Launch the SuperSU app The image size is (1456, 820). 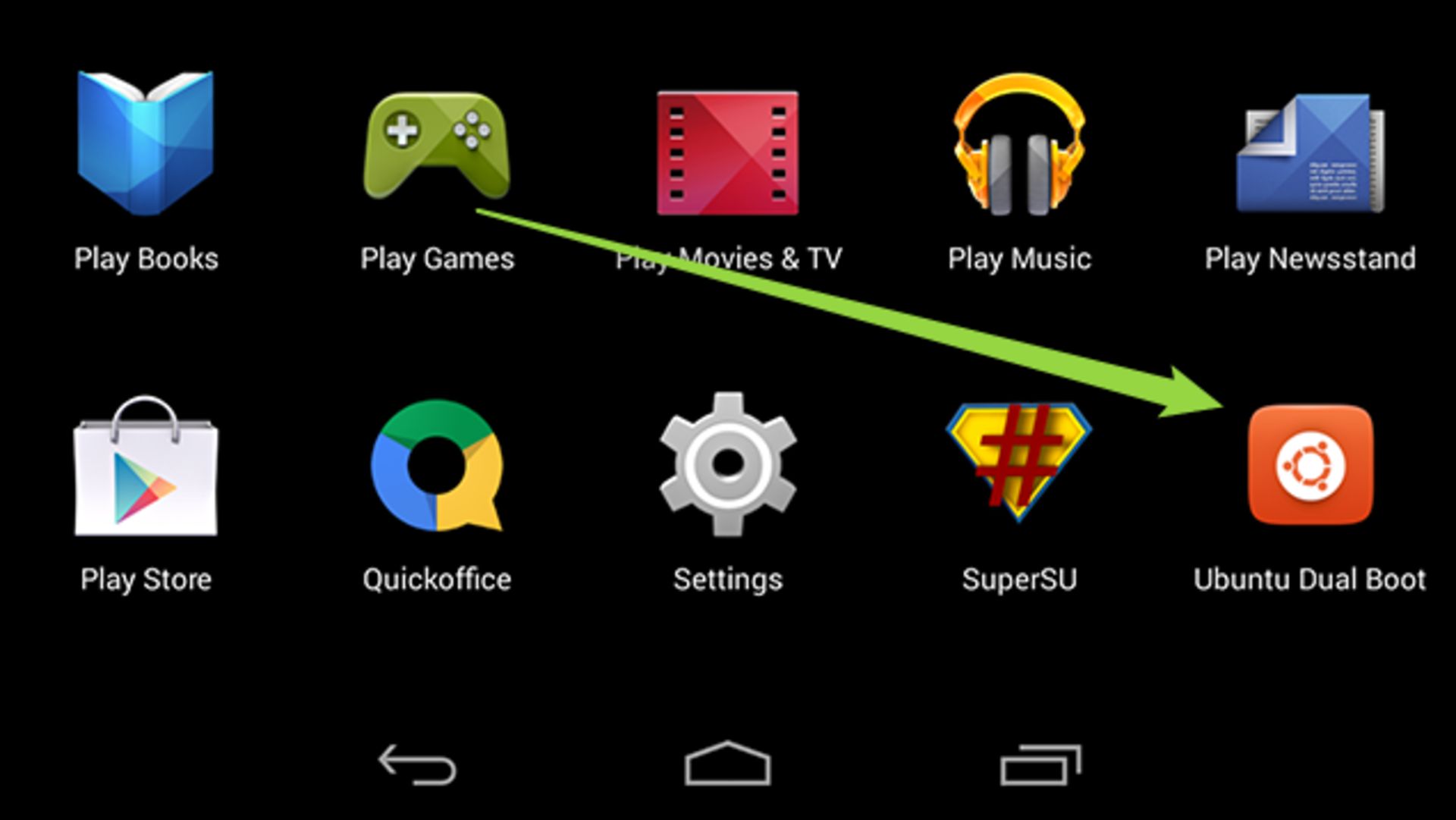coord(1018,463)
